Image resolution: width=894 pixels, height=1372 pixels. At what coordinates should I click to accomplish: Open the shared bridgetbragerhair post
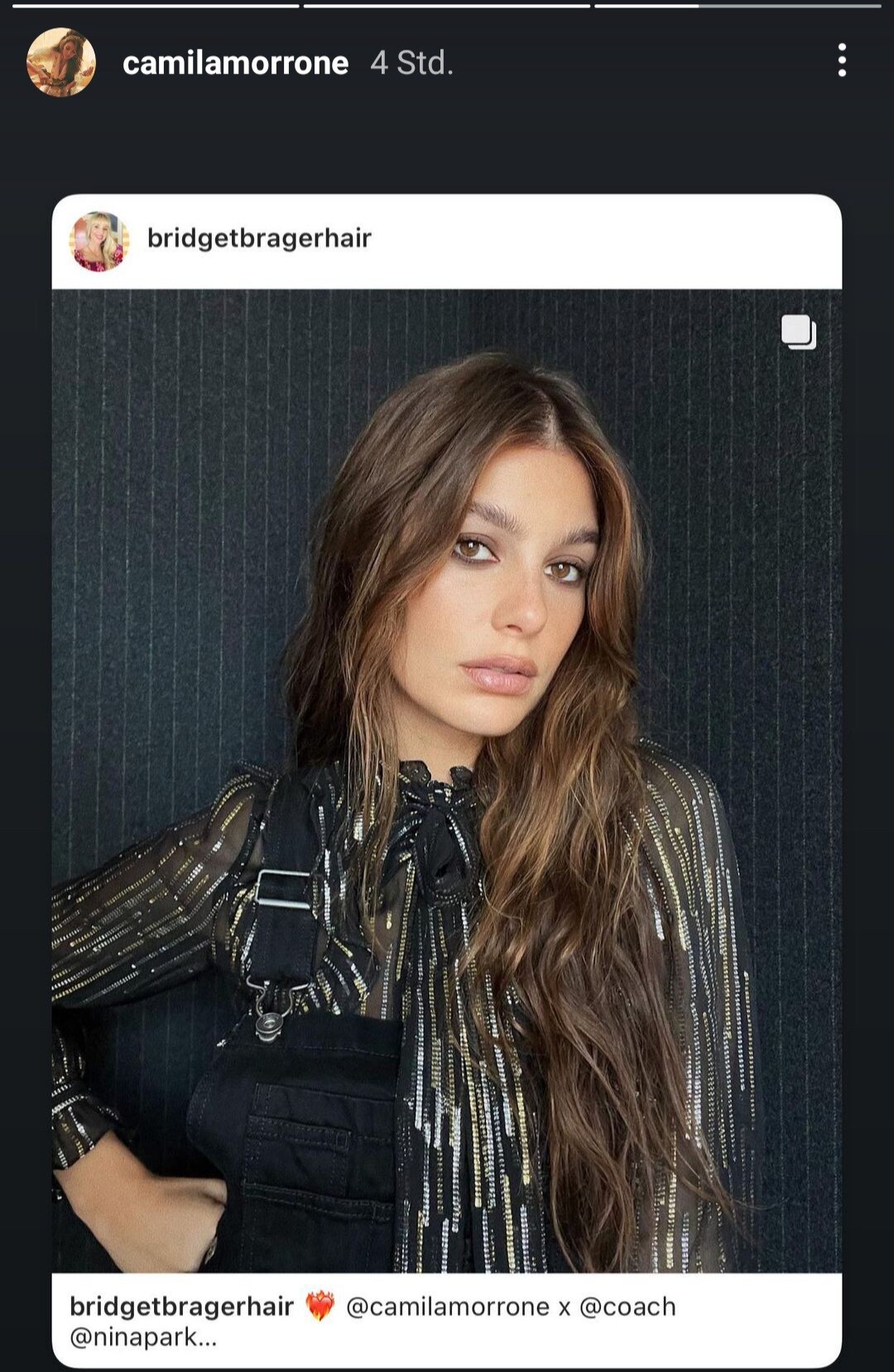coord(447,780)
